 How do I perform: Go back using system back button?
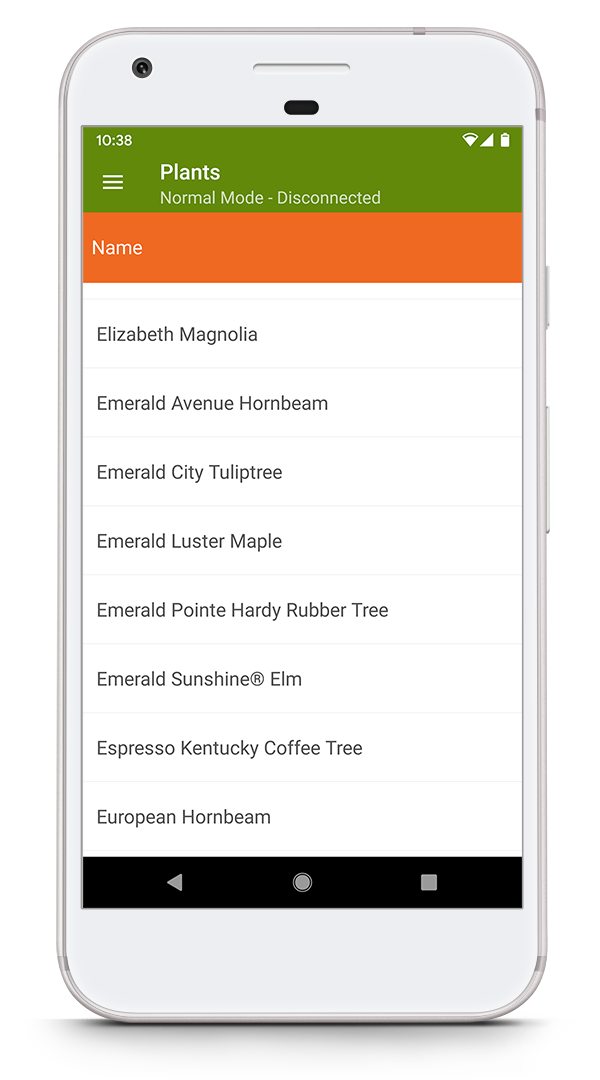tap(175, 882)
